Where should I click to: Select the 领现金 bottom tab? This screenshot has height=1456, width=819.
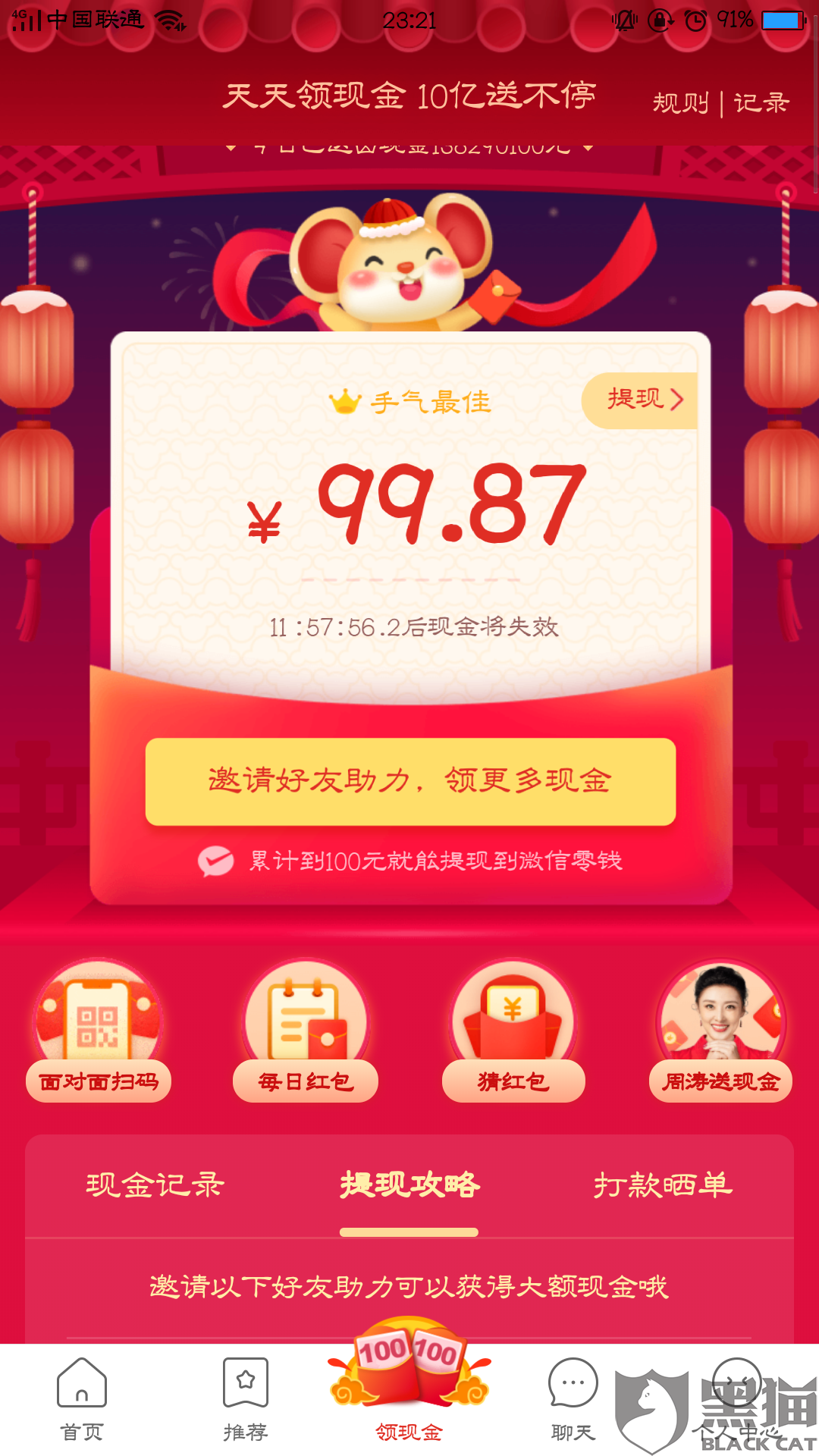(x=409, y=1395)
